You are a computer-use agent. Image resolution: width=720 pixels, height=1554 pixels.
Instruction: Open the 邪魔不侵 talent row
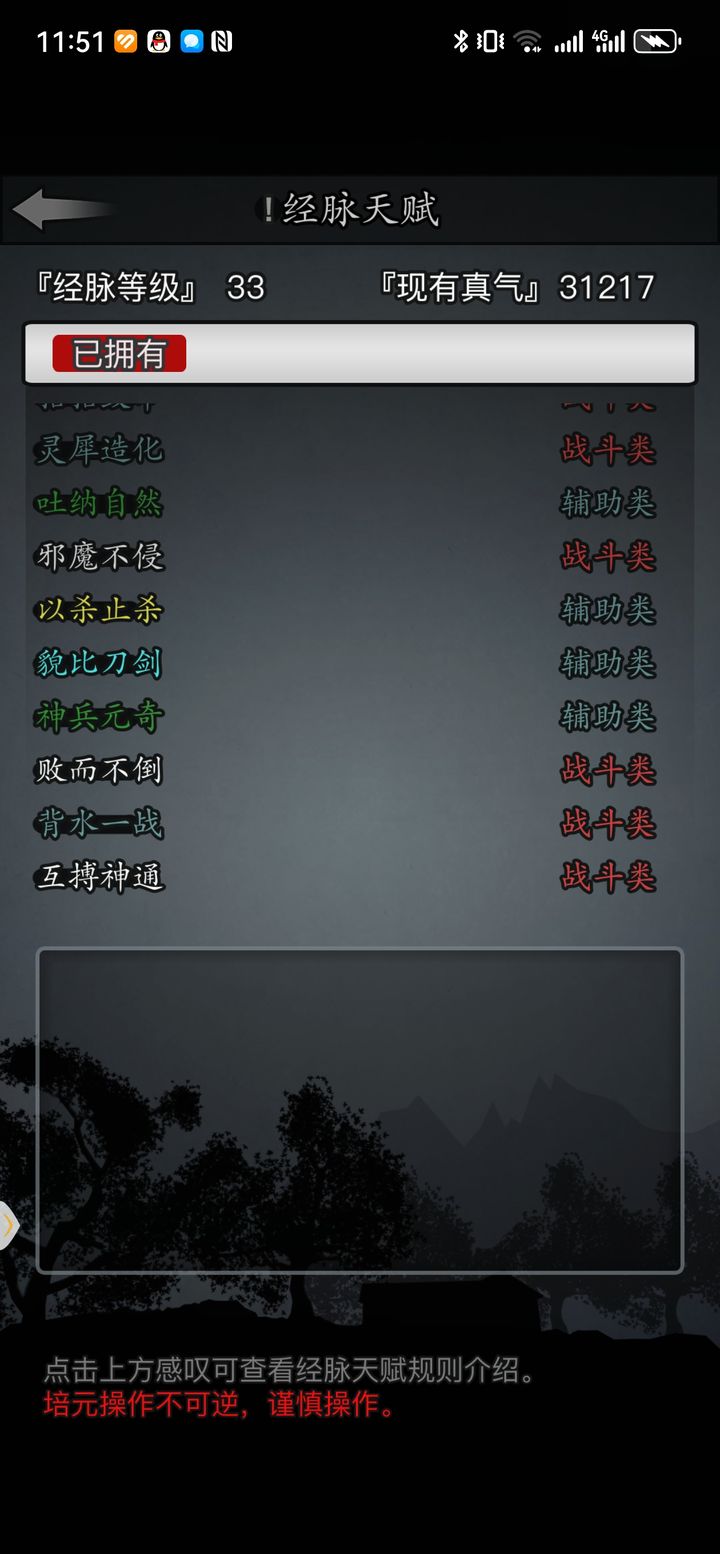(x=99, y=556)
